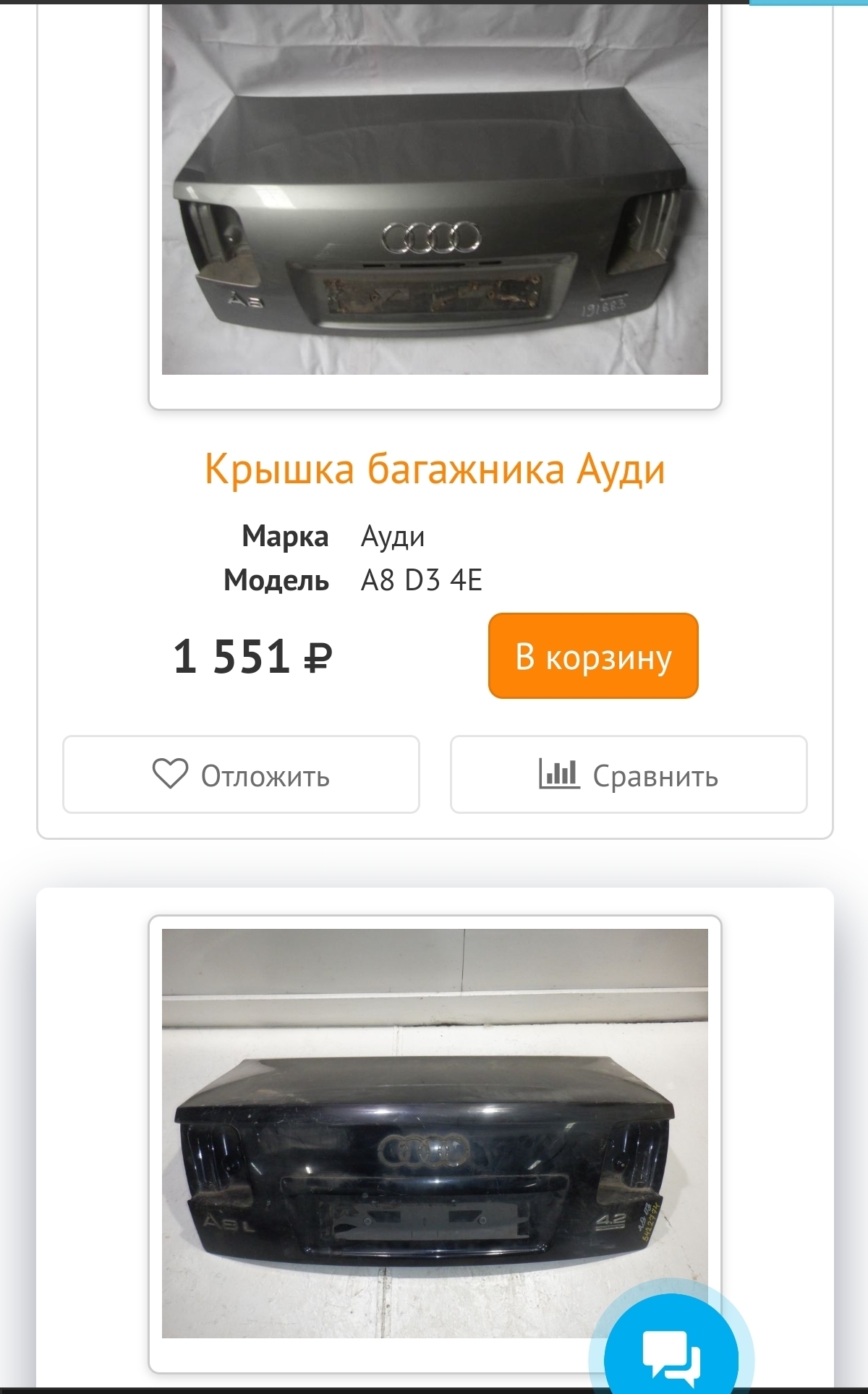Tap Сравнить to compare this item

pyautogui.click(x=629, y=775)
